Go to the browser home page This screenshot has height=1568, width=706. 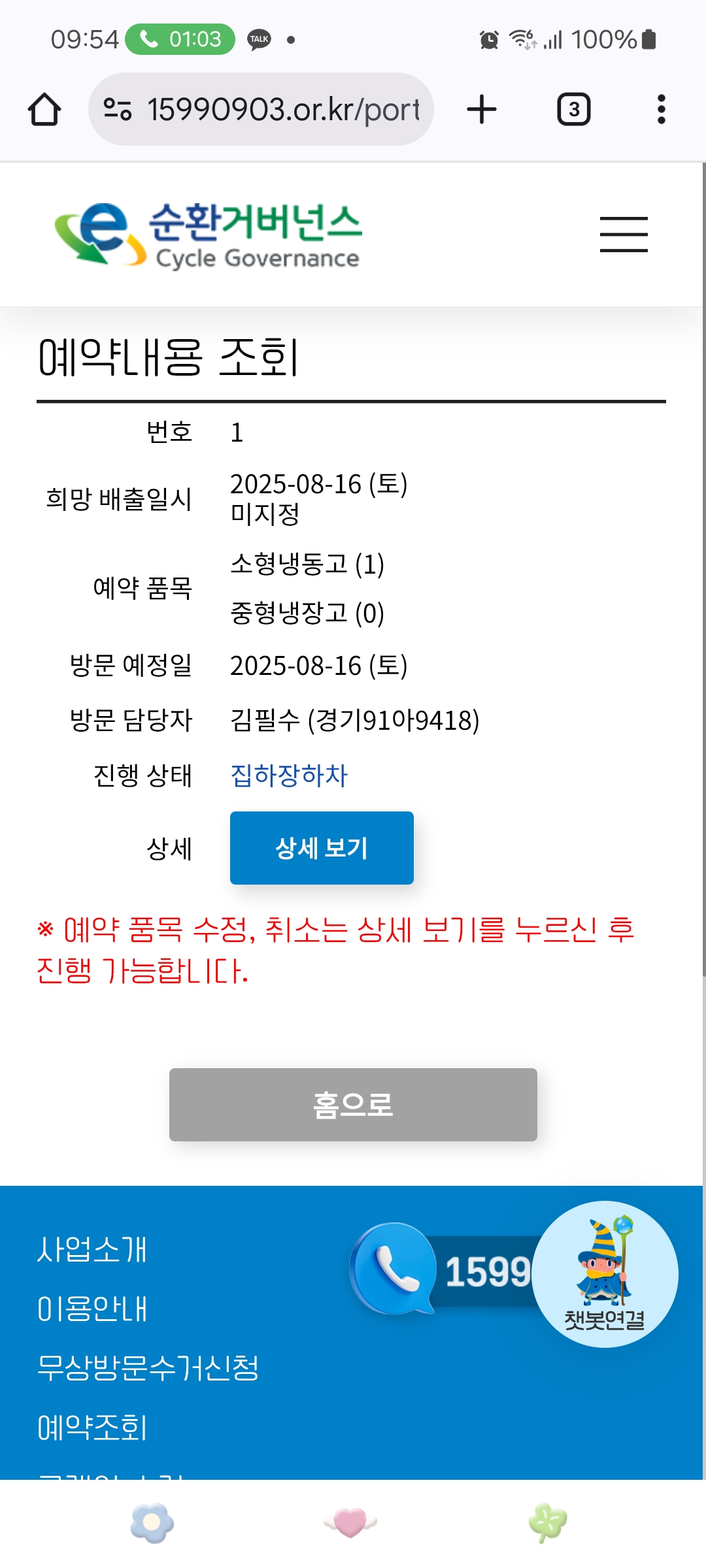pos(44,109)
